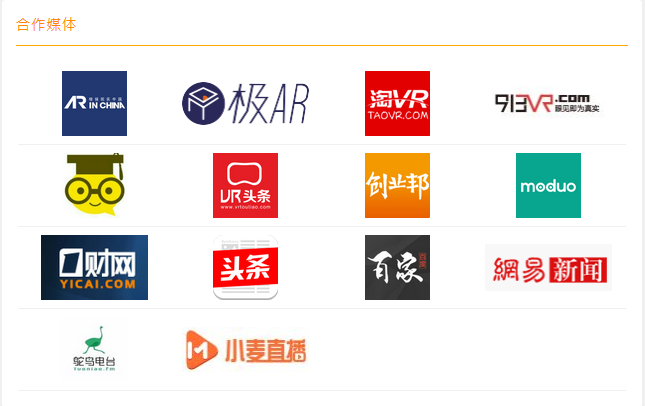The image size is (645, 406).
Task: Open the 小麦直播 logo link
Action: [246, 350]
